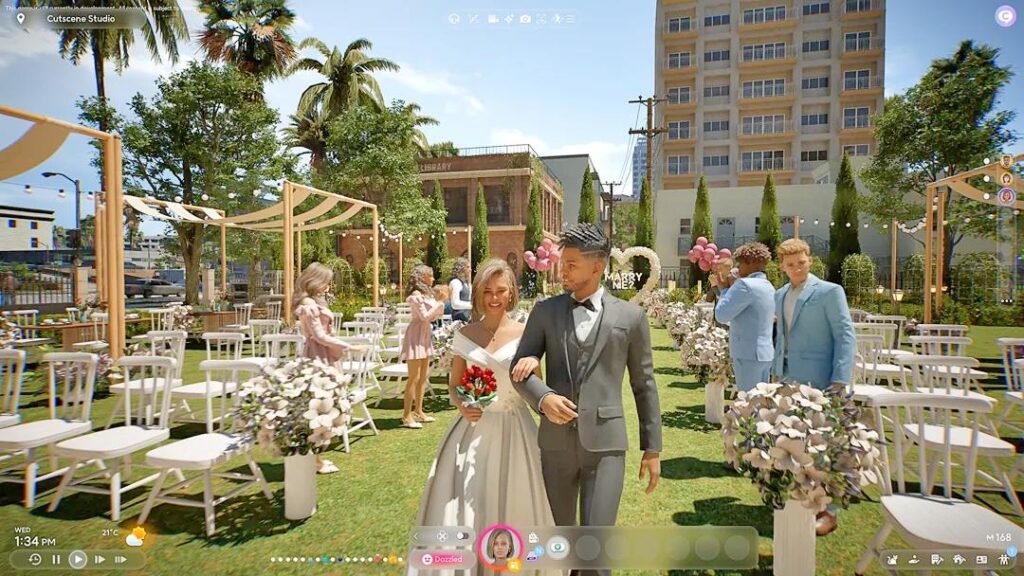Tap the back arrow beside the portrait
Viewport: 1024px width, 576px height.
pyautogui.click(x=416, y=536)
